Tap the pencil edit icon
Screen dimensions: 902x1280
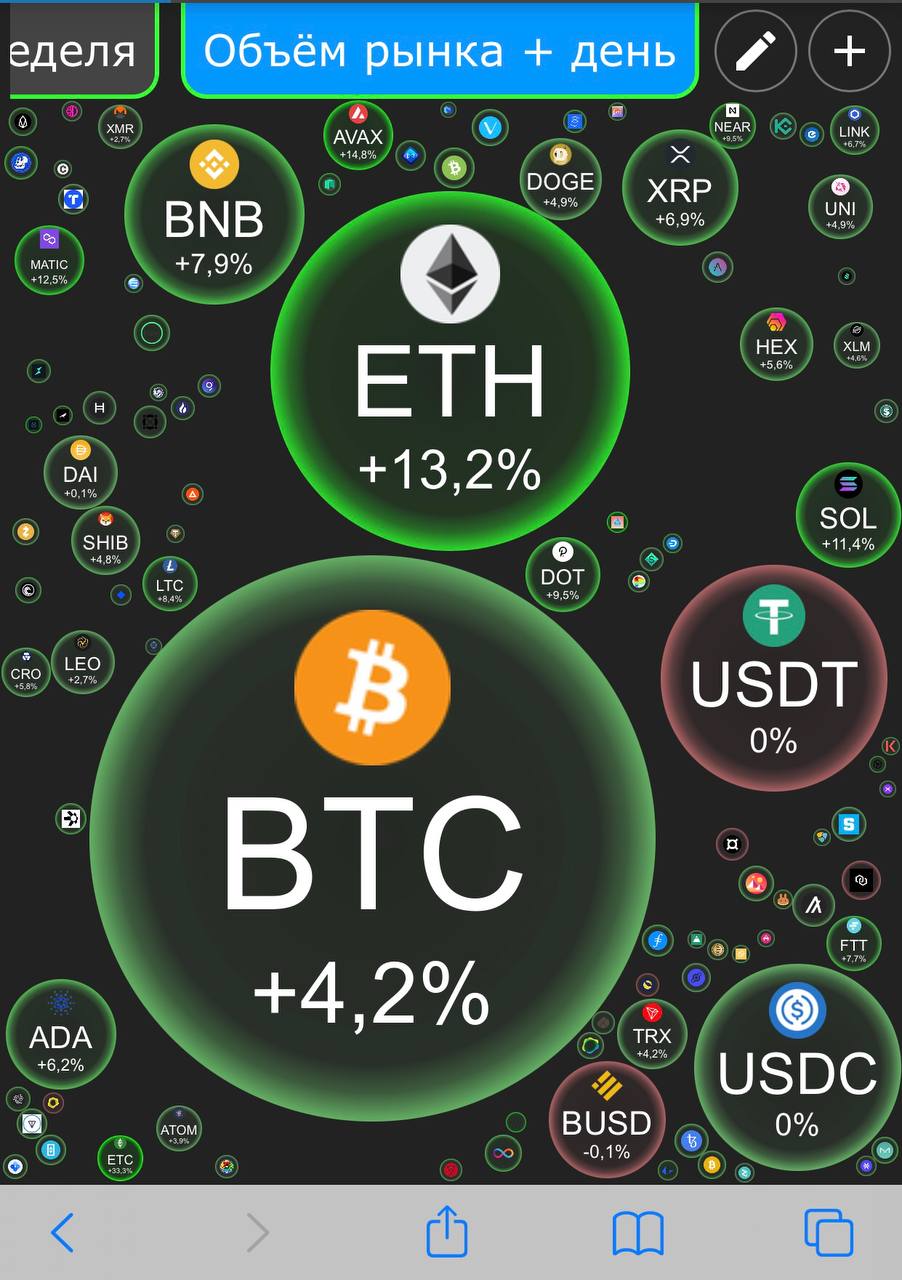[x=756, y=51]
